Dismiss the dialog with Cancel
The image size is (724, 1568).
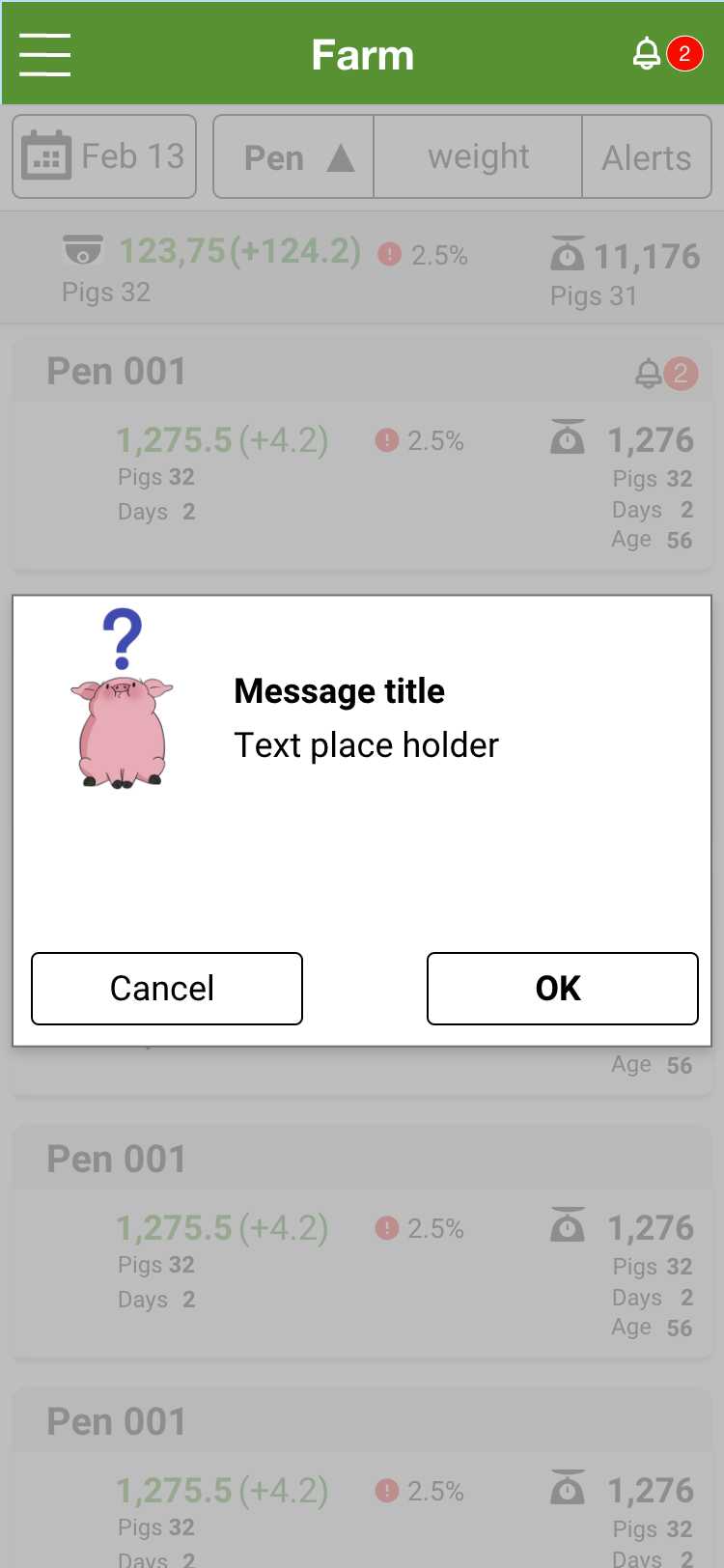[167, 988]
